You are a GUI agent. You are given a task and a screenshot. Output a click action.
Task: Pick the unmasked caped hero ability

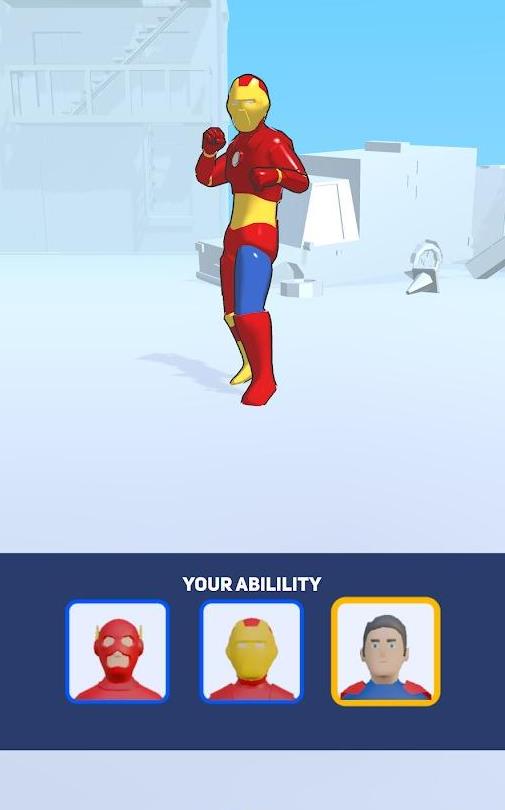[x=385, y=651]
